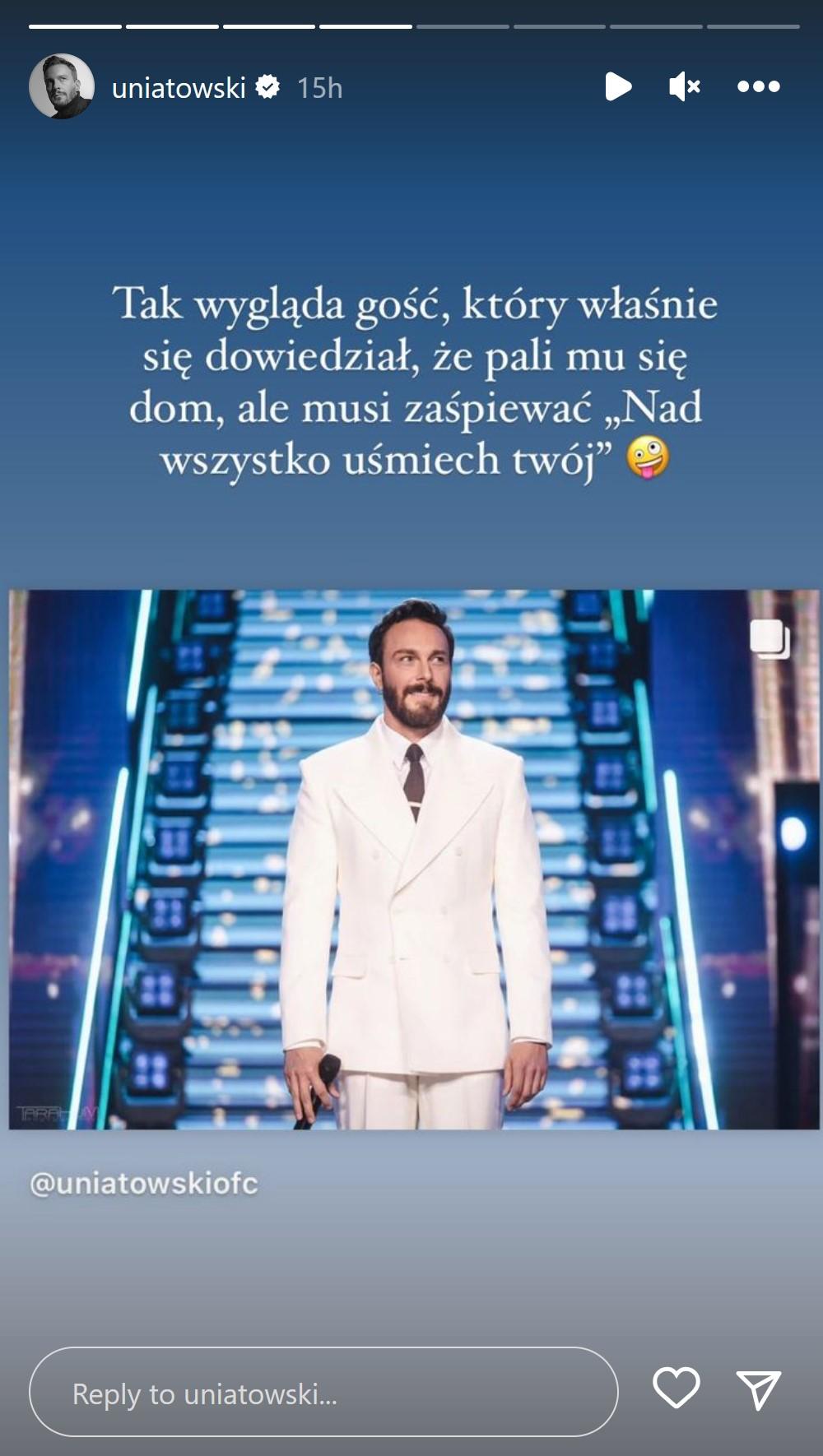Screen dimensions: 823x1456
Task: Unmute the story sound
Action: (684, 86)
